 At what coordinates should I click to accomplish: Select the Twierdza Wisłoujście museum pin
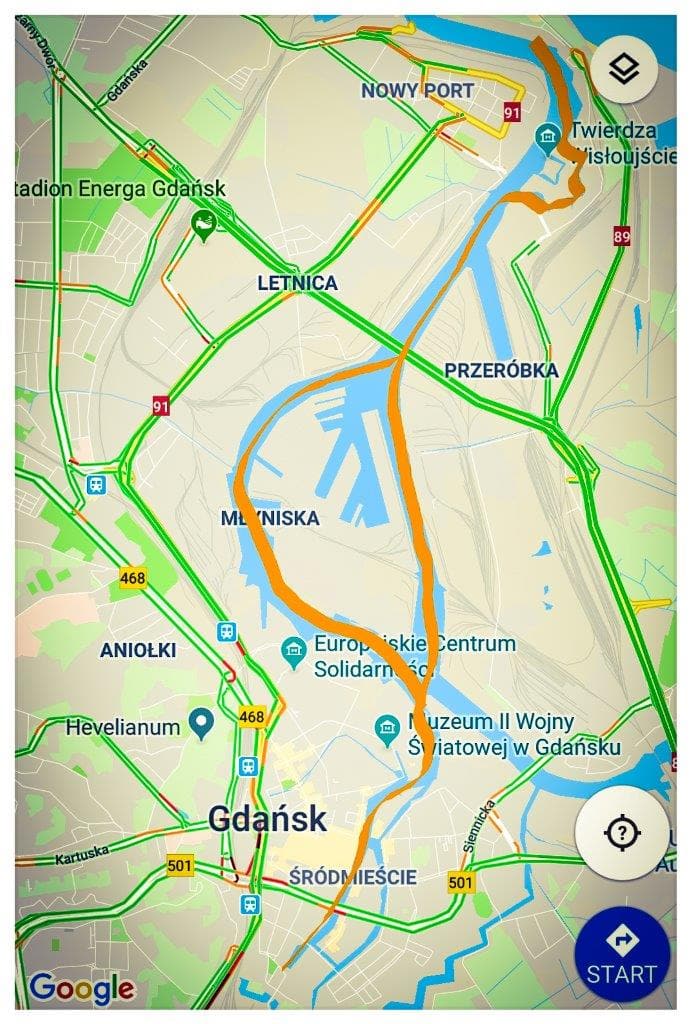[547, 134]
